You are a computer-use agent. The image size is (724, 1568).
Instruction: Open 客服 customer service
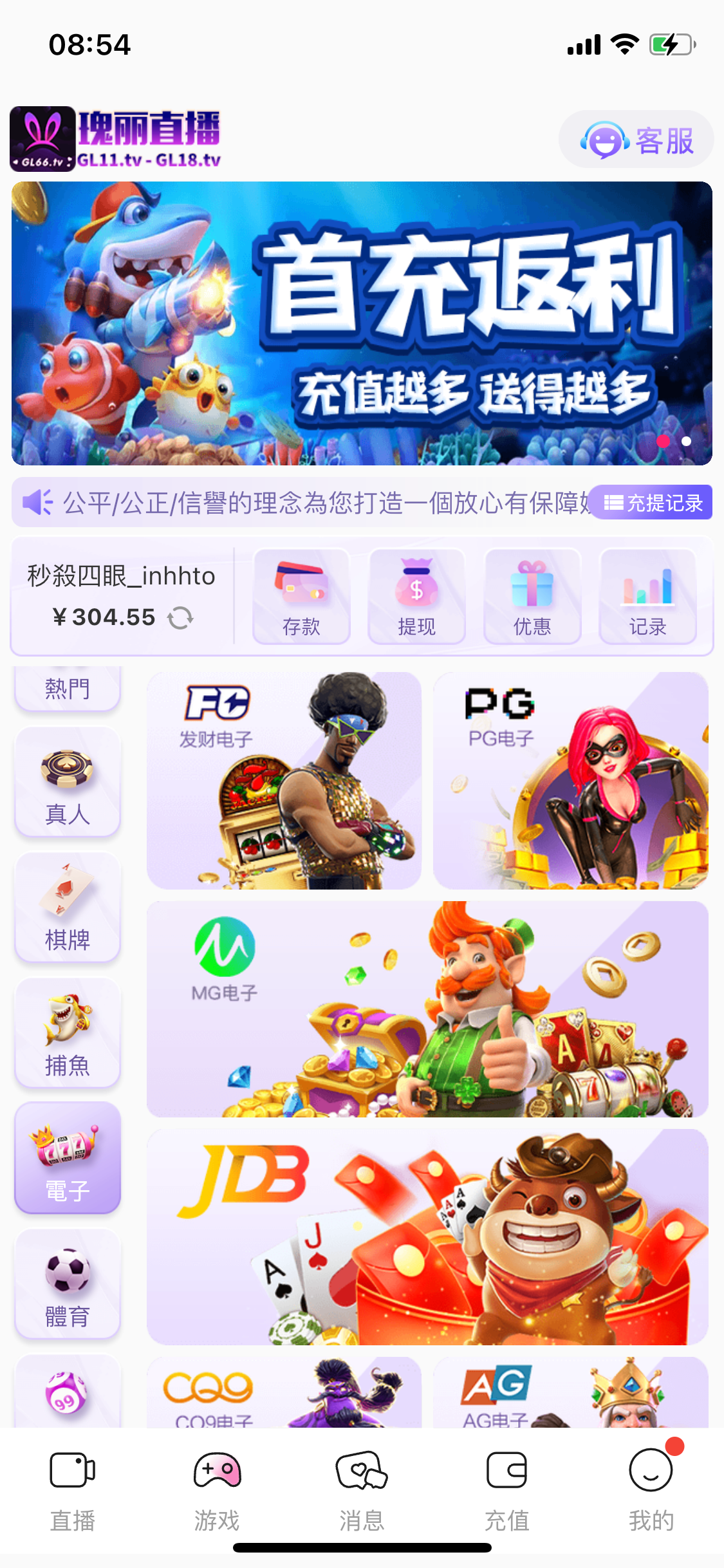pyautogui.click(x=636, y=140)
